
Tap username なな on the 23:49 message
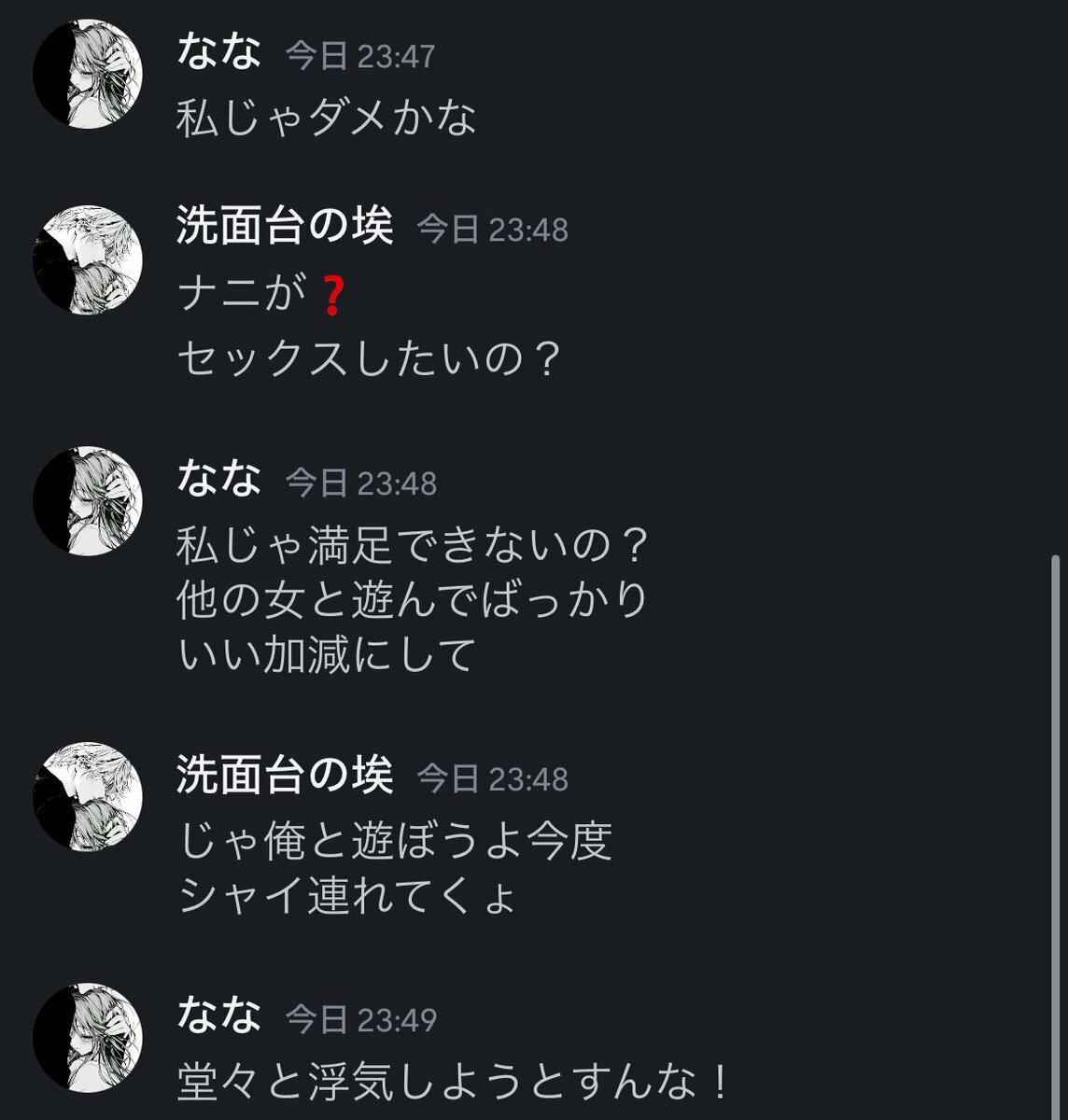(218, 1015)
